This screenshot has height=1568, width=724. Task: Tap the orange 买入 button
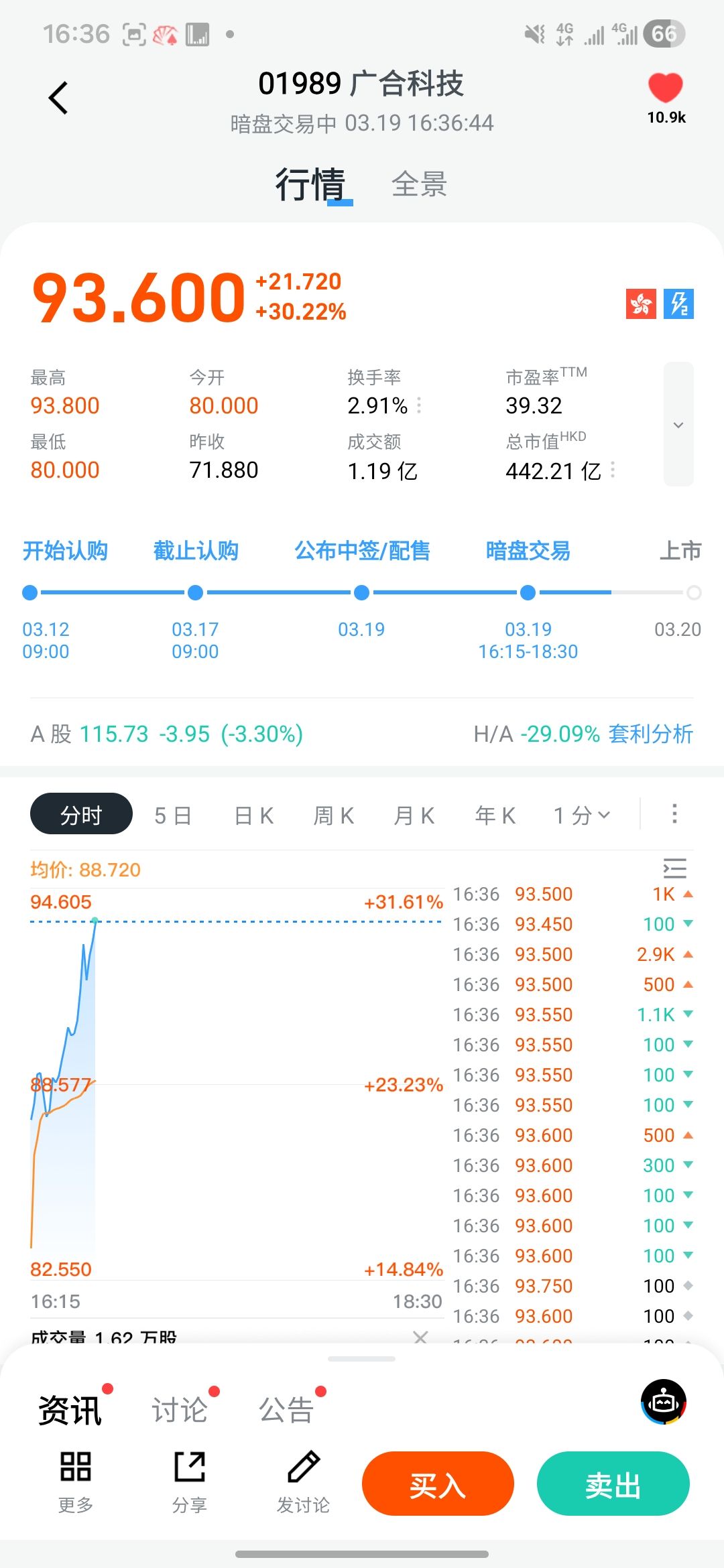pyautogui.click(x=438, y=1484)
